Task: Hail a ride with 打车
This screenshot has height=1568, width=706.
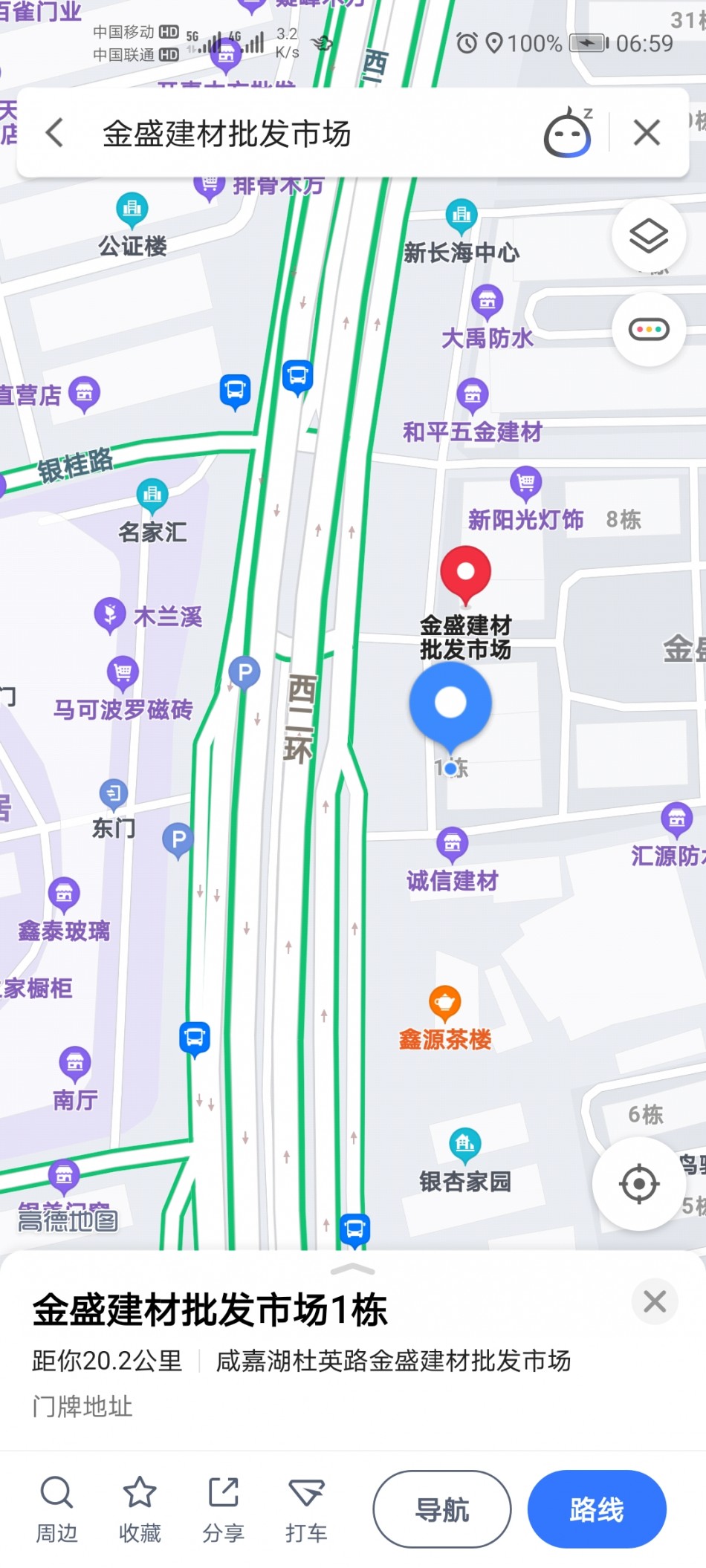Action: click(306, 1509)
